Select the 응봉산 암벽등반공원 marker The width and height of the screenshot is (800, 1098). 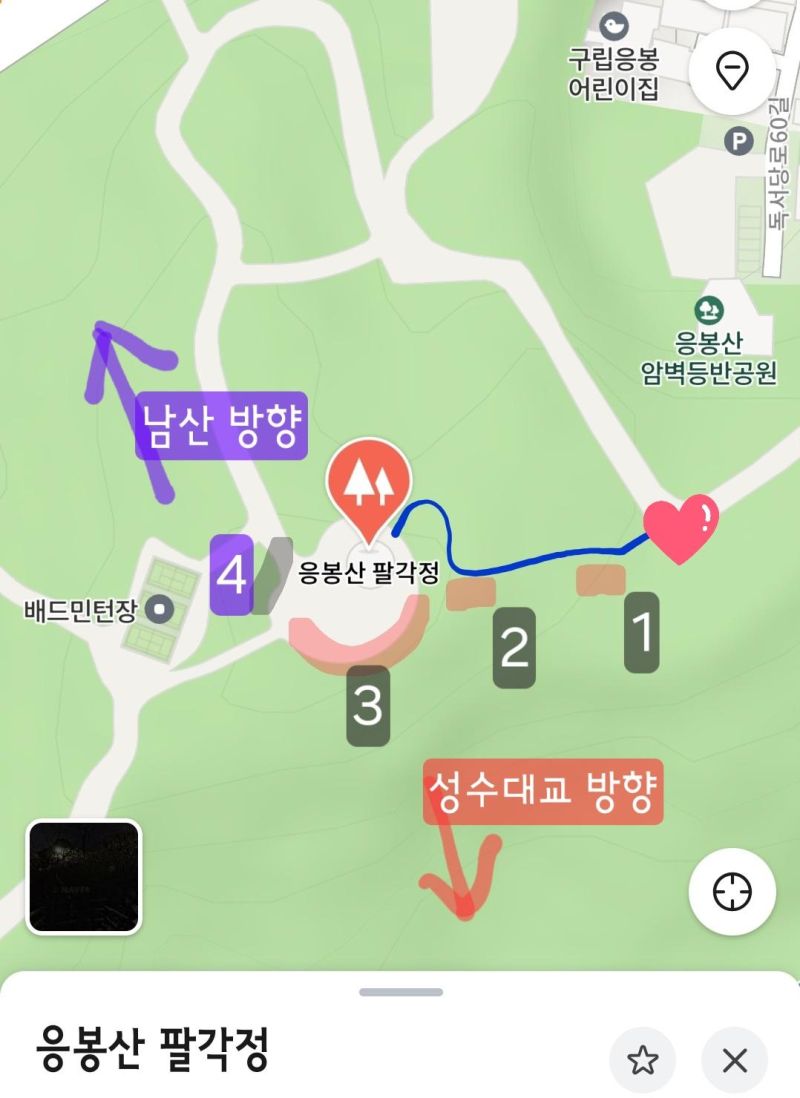point(710,308)
